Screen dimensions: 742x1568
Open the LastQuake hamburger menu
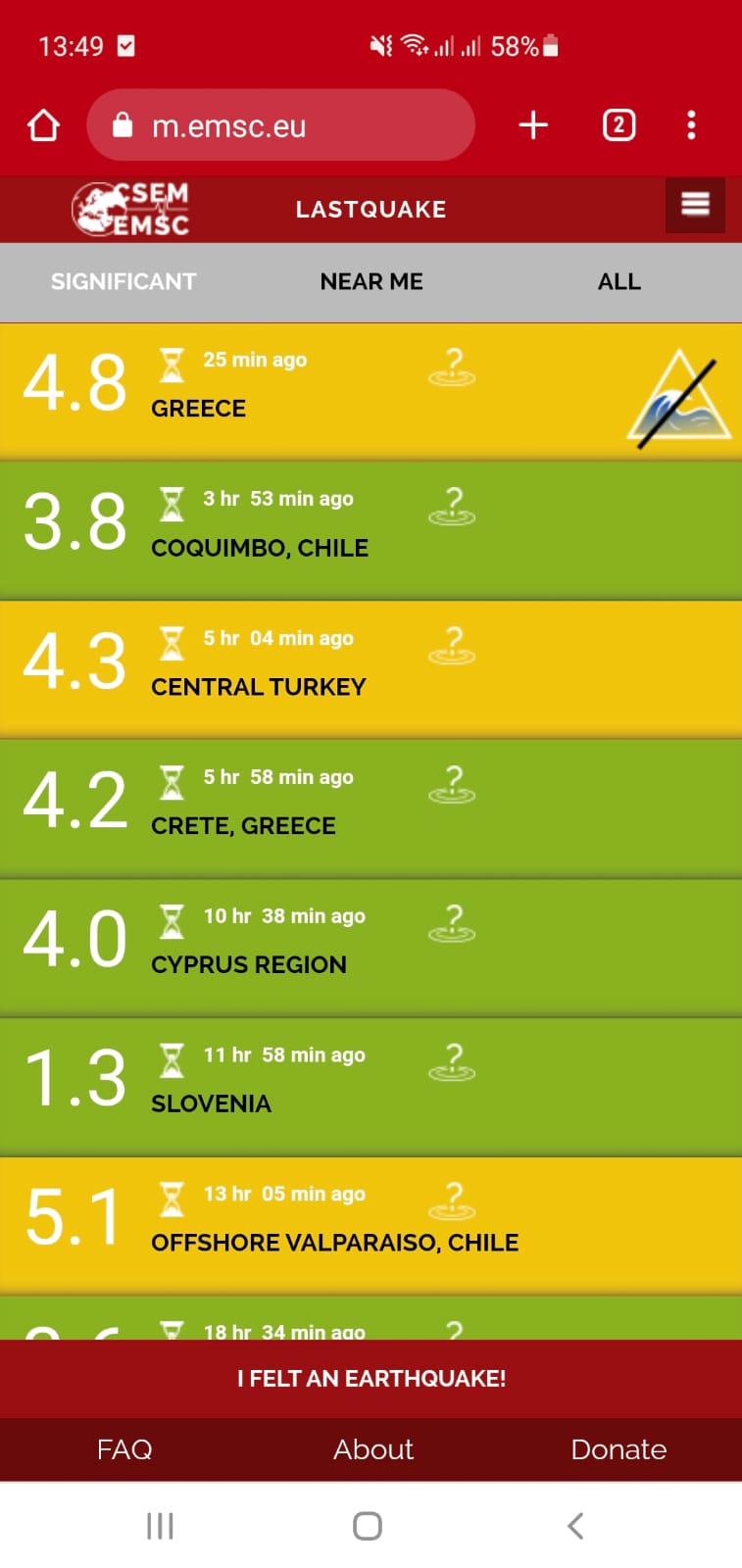695,204
